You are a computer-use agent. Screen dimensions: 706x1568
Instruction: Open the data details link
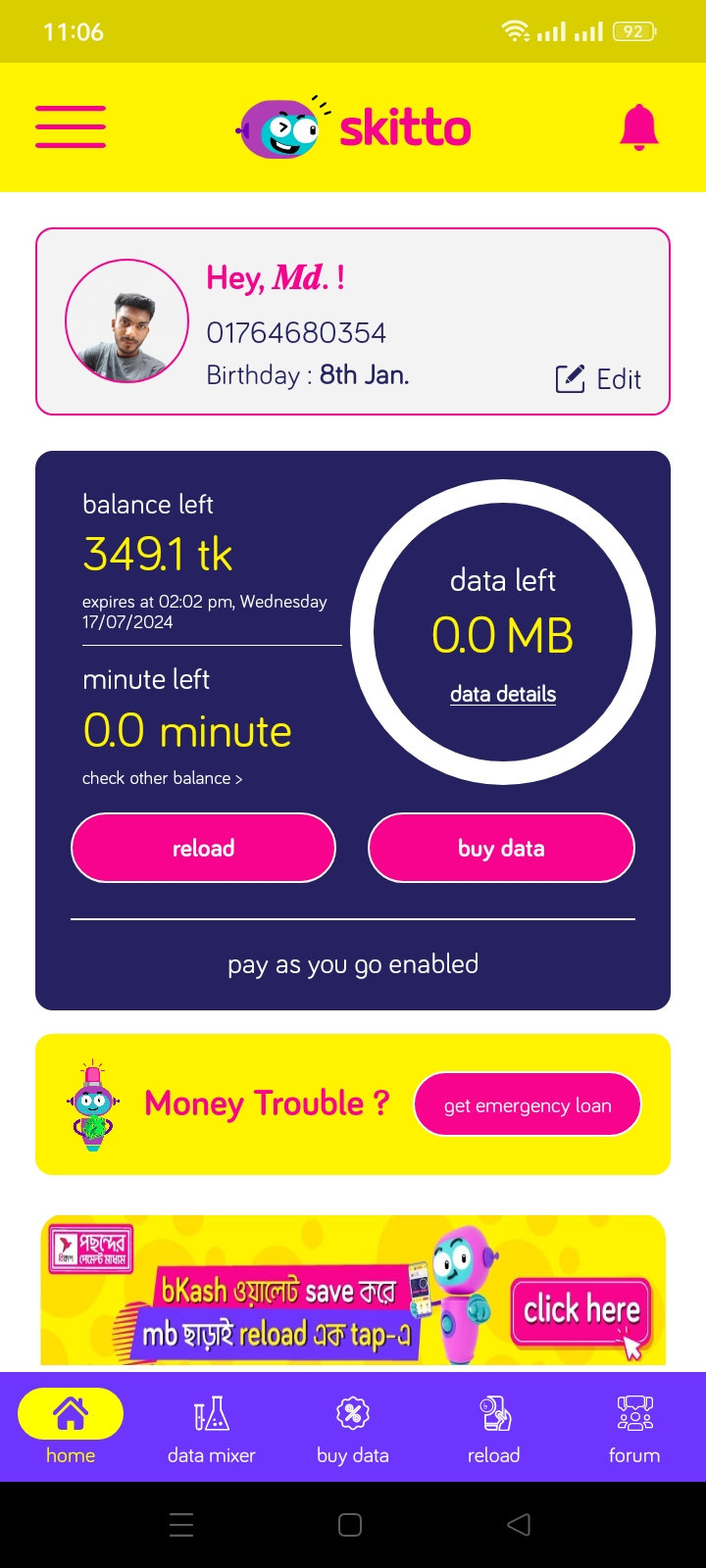503,694
